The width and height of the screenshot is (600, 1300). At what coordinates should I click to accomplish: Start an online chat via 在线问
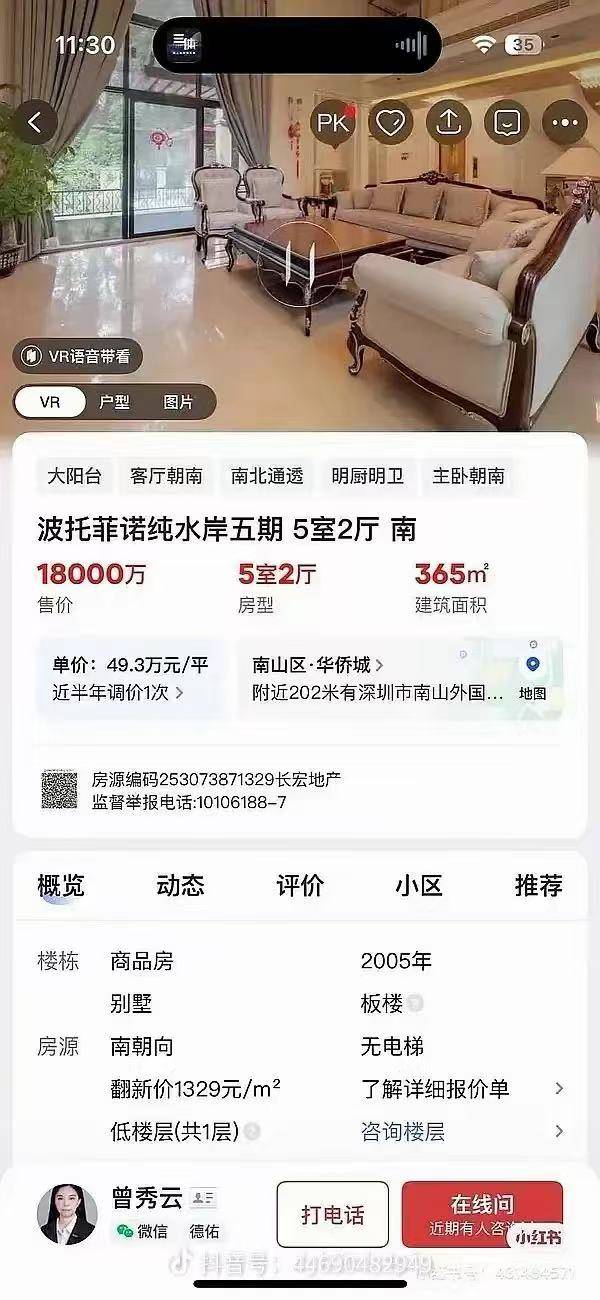(482, 1213)
